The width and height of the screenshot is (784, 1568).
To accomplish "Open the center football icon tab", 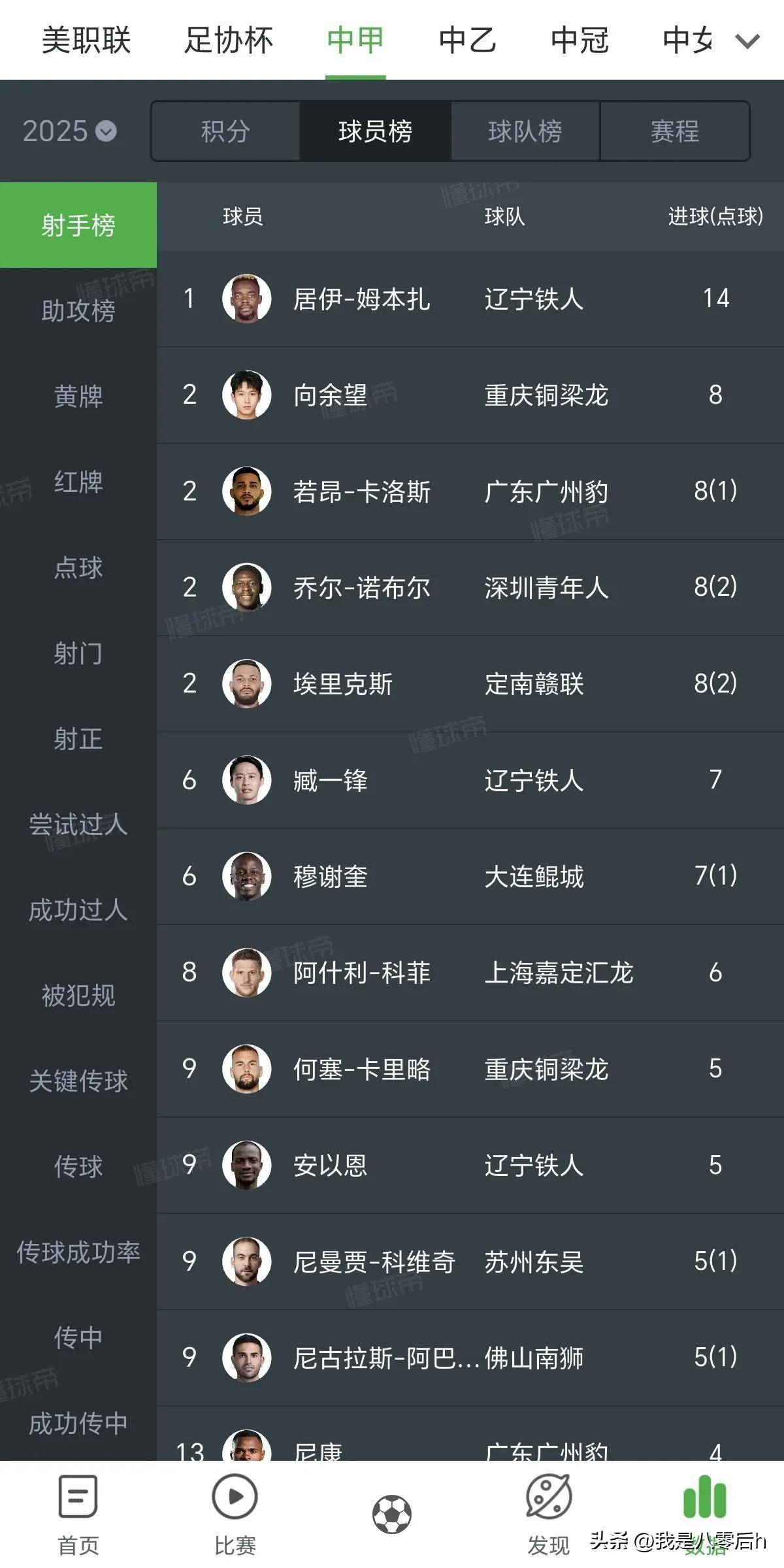I will coord(392,1514).
